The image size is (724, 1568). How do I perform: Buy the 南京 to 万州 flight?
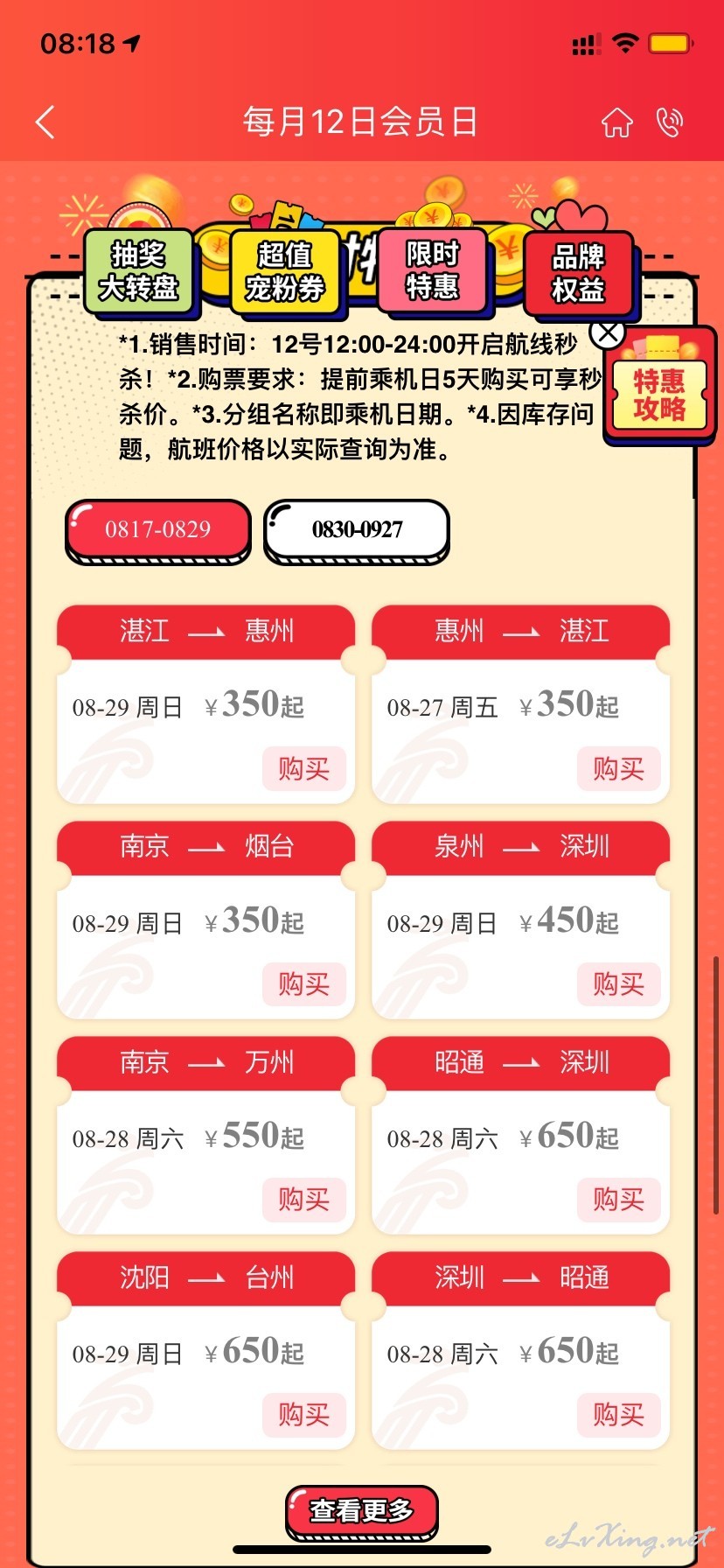click(x=304, y=1200)
